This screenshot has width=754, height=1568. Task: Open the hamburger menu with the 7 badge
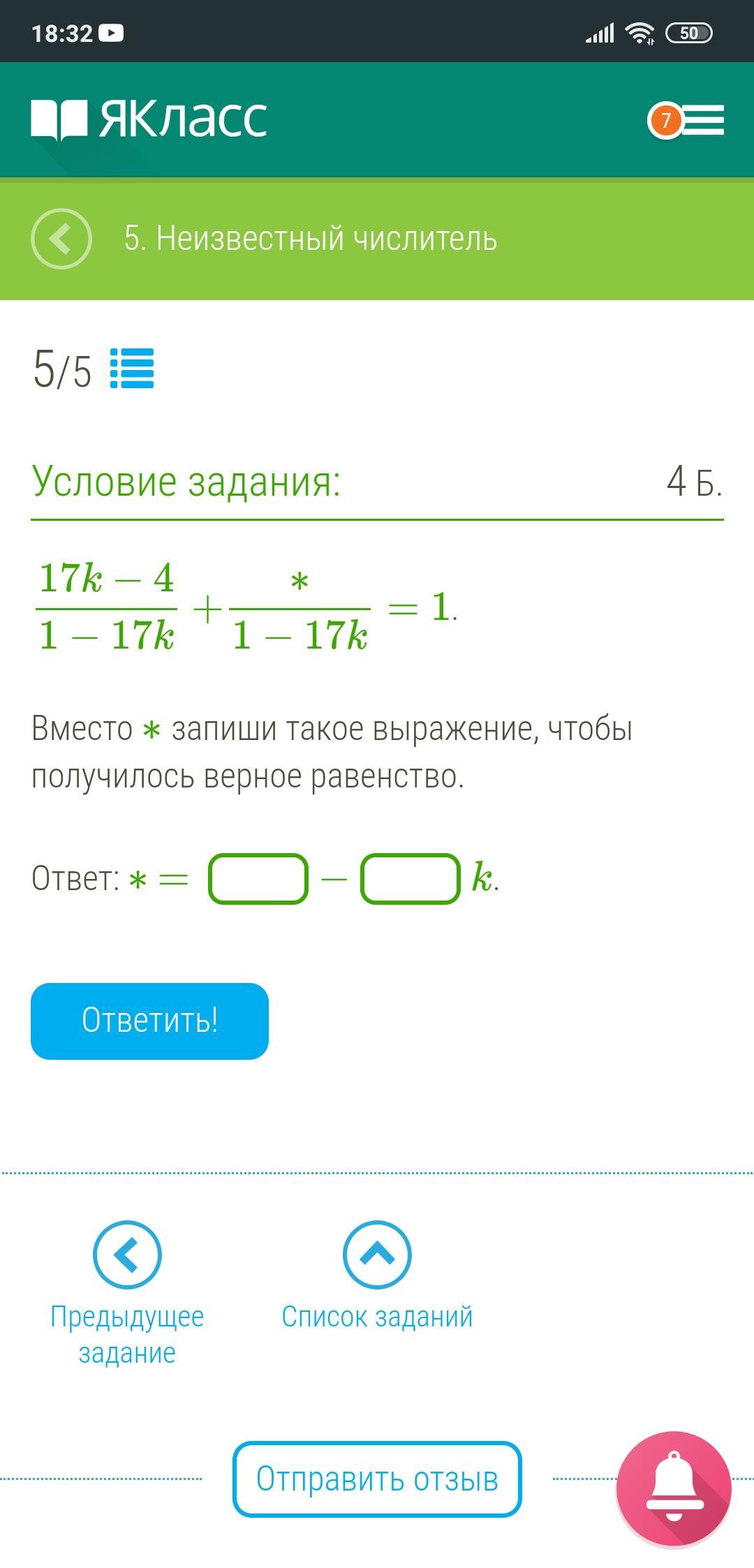686,120
